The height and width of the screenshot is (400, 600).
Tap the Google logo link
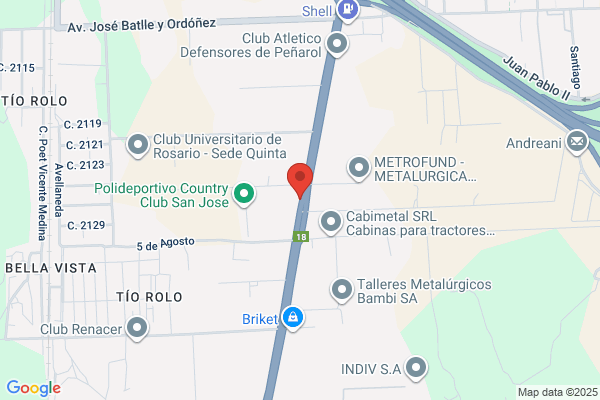tap(33, 388)
